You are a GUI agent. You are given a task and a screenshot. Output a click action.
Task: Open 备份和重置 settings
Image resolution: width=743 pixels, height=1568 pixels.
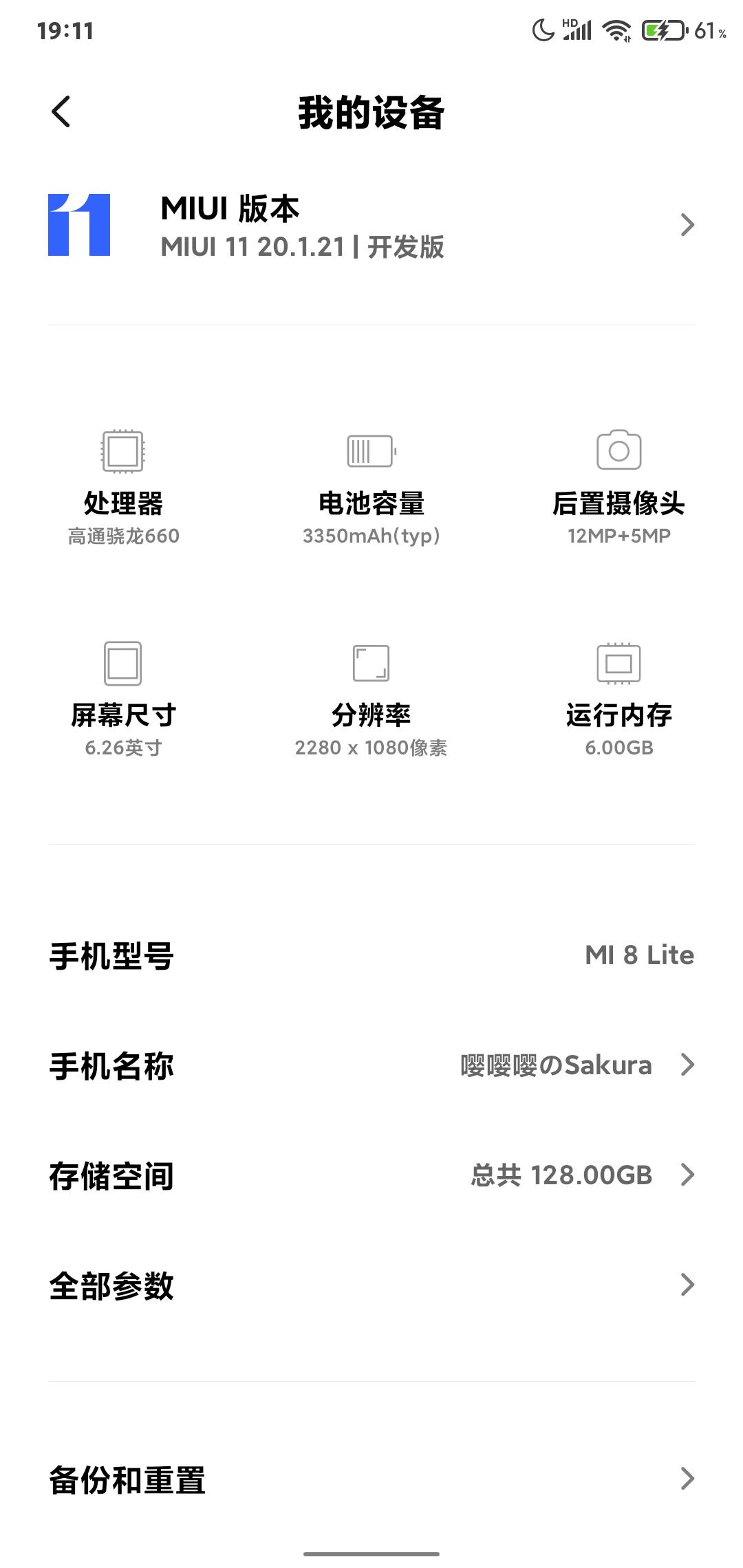[371, 1479]
